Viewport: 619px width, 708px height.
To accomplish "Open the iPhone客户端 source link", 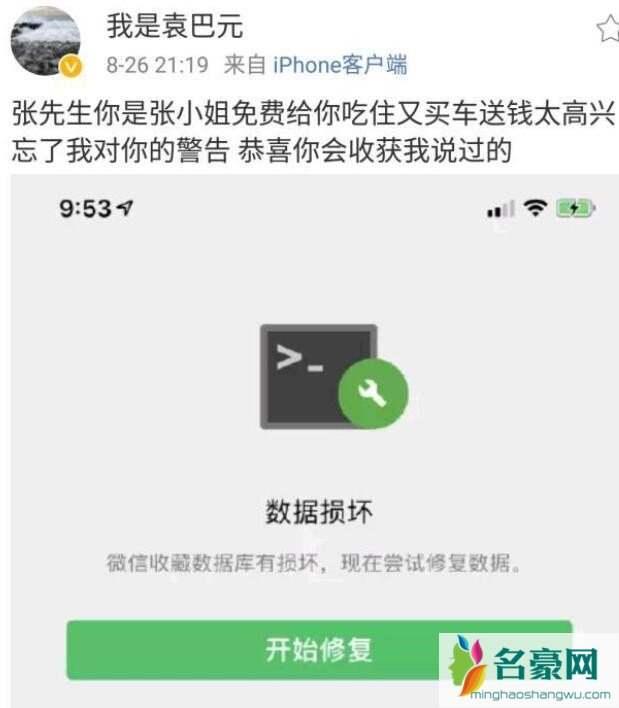I will [340, 66].
